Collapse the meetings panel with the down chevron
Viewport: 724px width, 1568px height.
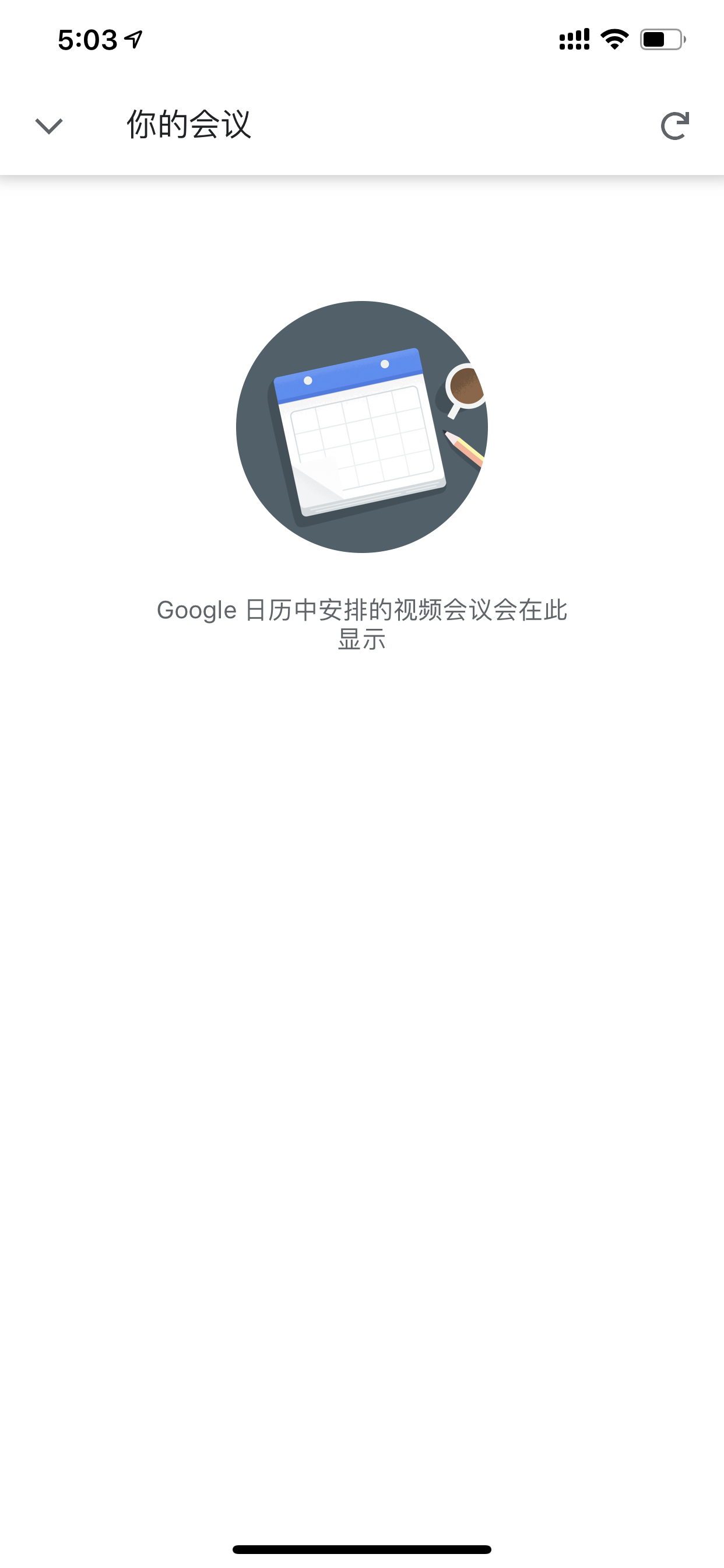[x=48, y=126]
